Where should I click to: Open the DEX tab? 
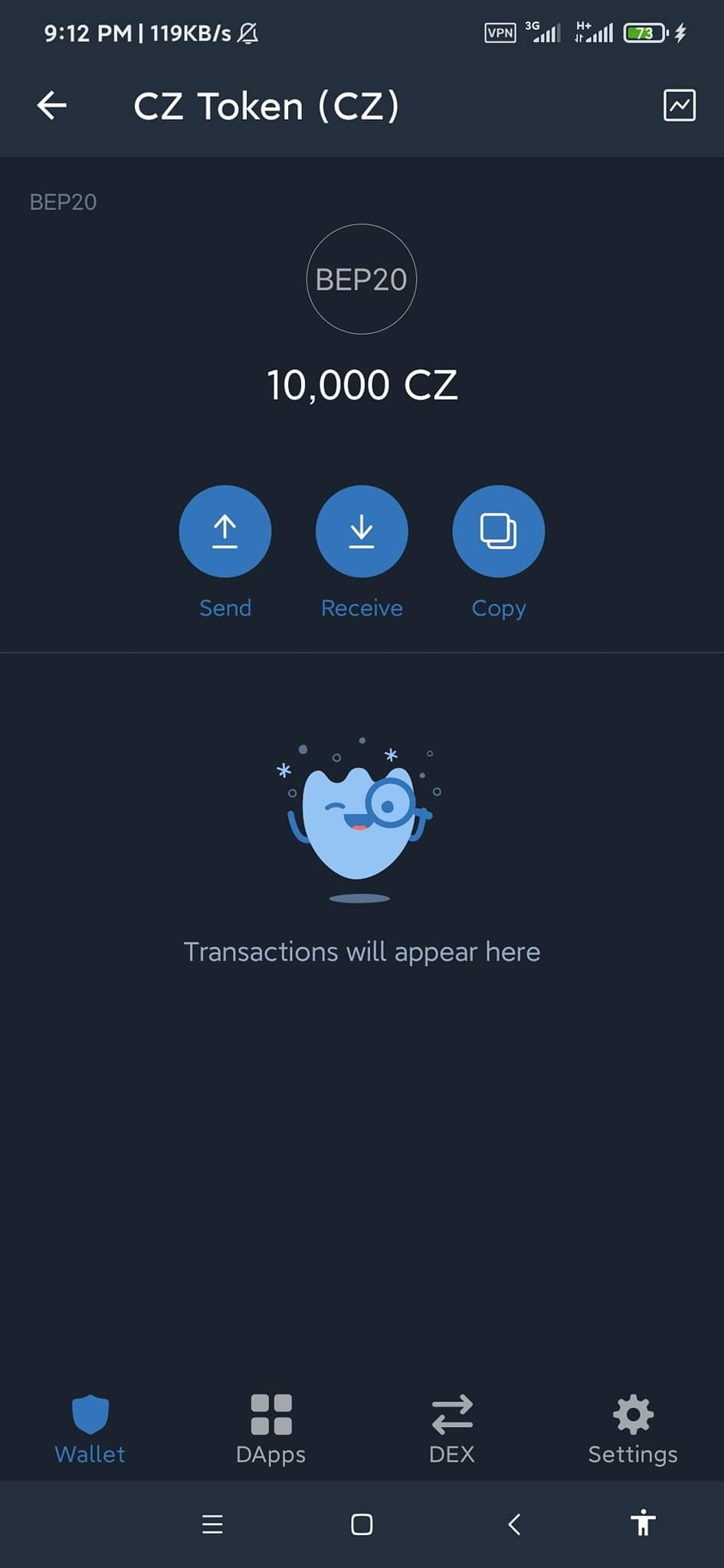[x=452, y=1429]
